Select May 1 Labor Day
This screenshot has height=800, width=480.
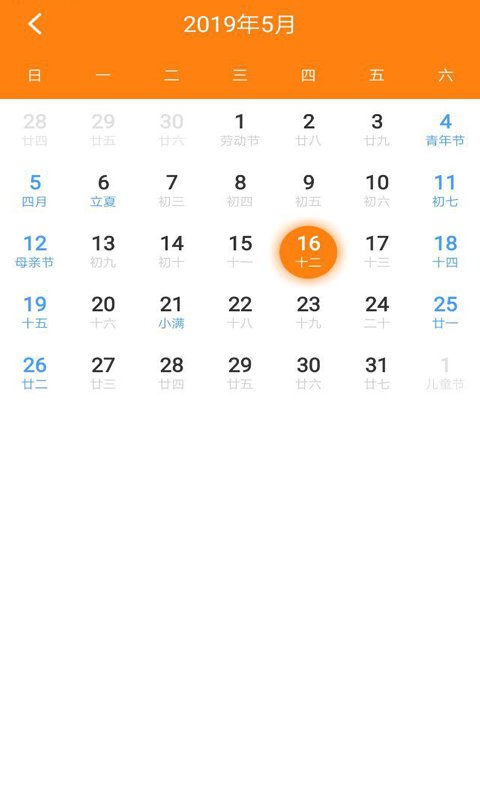[x=240, y=130]
